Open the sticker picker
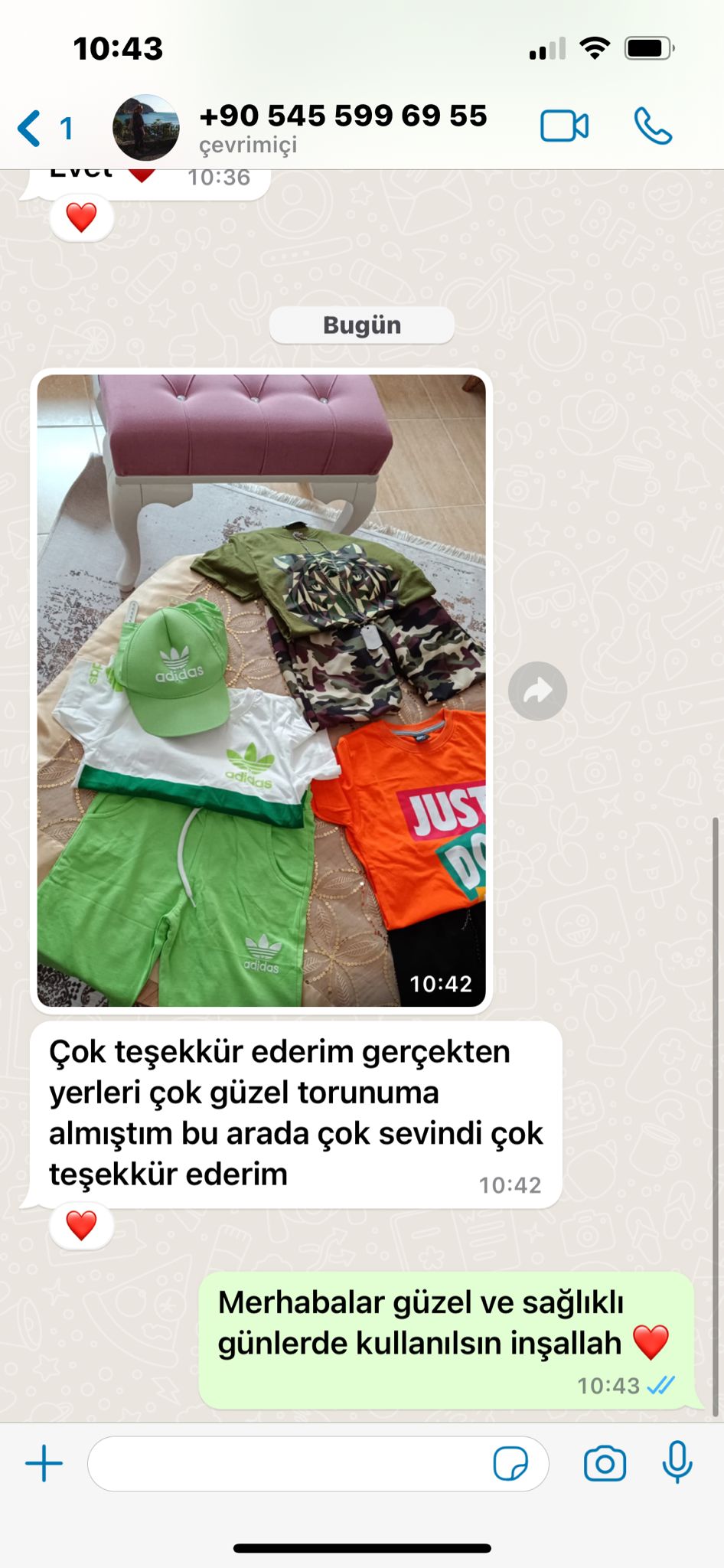The width and height of the screenshot is (724, 1568). [510, 1464]
